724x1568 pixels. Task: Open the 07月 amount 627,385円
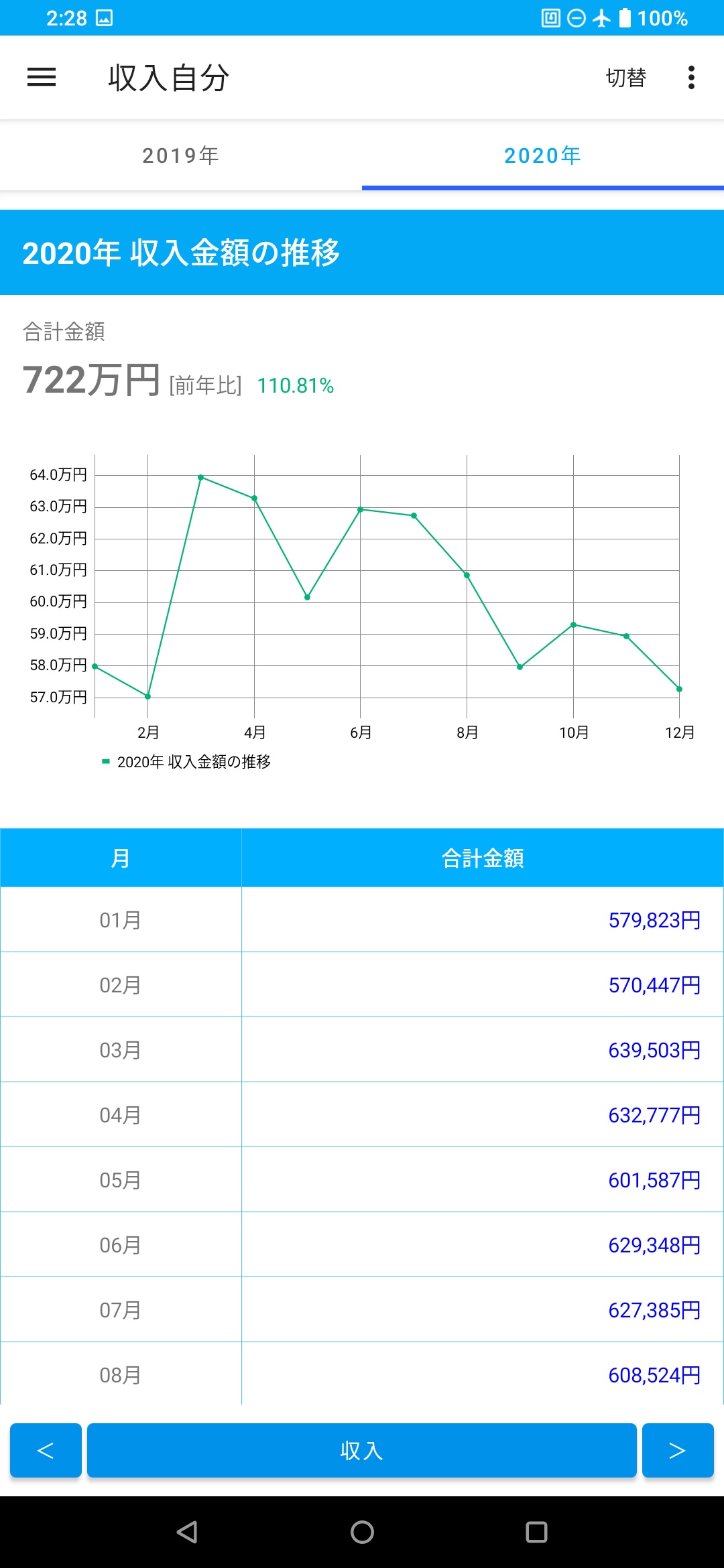[654, 1310]
